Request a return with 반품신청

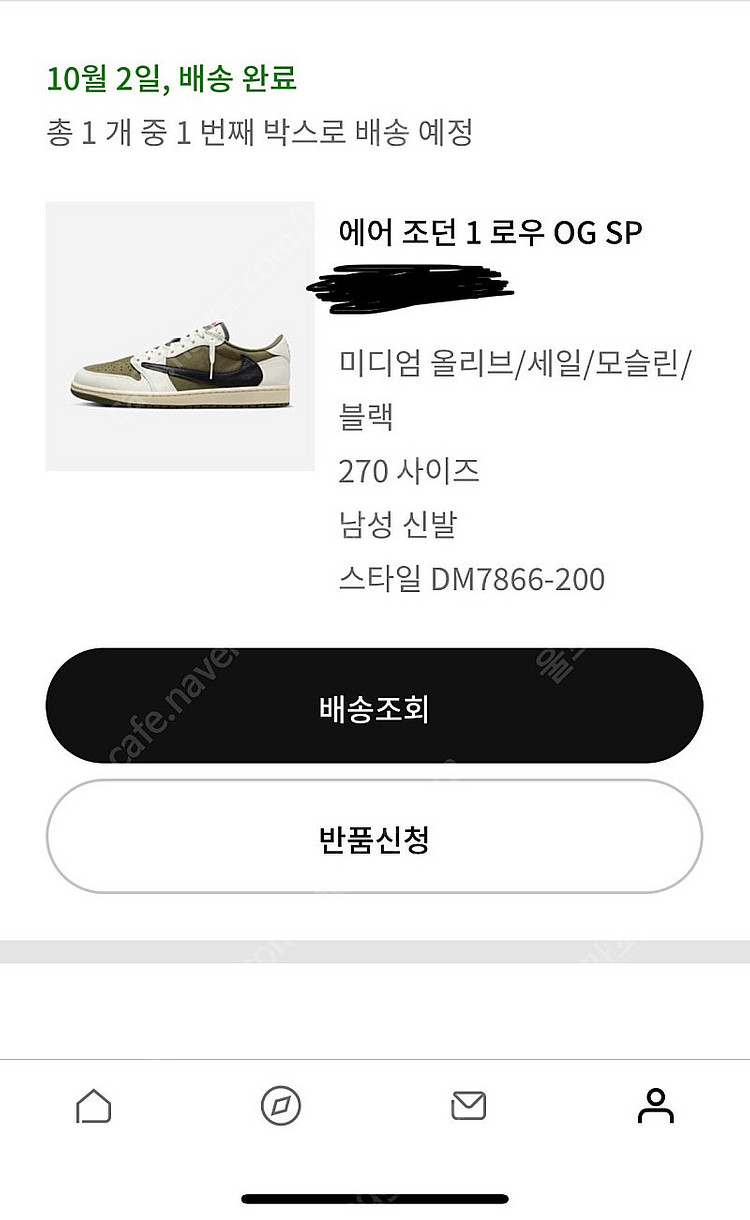[x=374, y=838]
